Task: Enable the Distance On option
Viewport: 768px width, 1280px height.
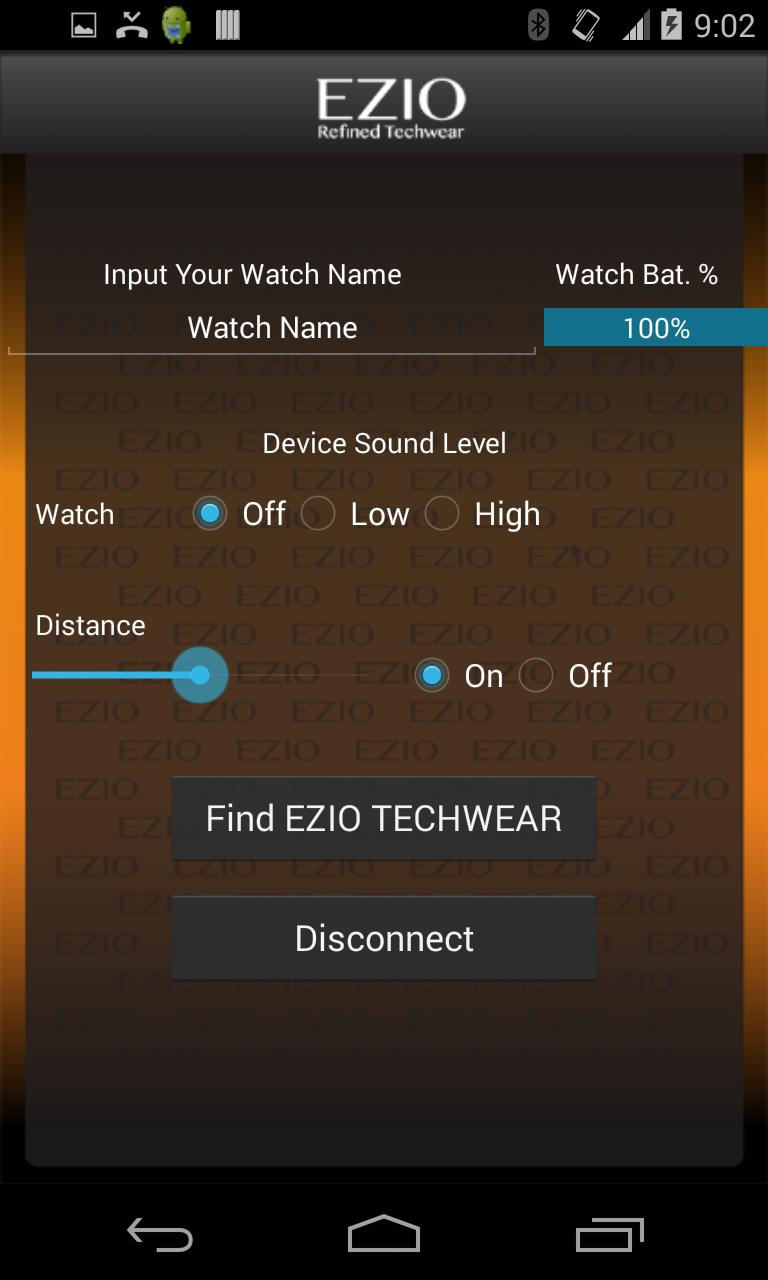Action: coord(432,675)
